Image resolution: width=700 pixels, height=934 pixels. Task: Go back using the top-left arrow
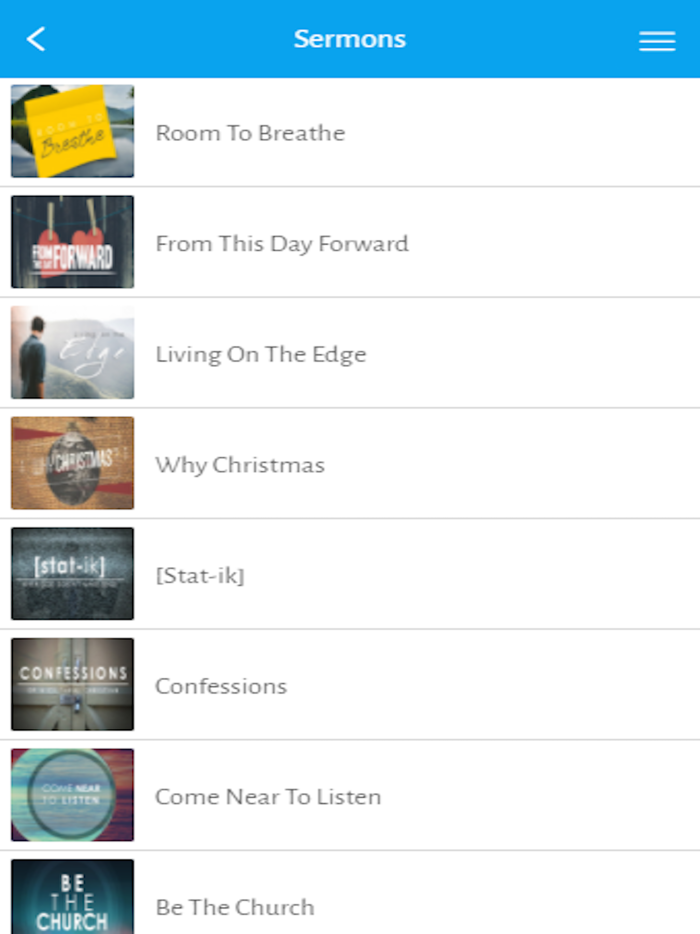click(36, 39)
